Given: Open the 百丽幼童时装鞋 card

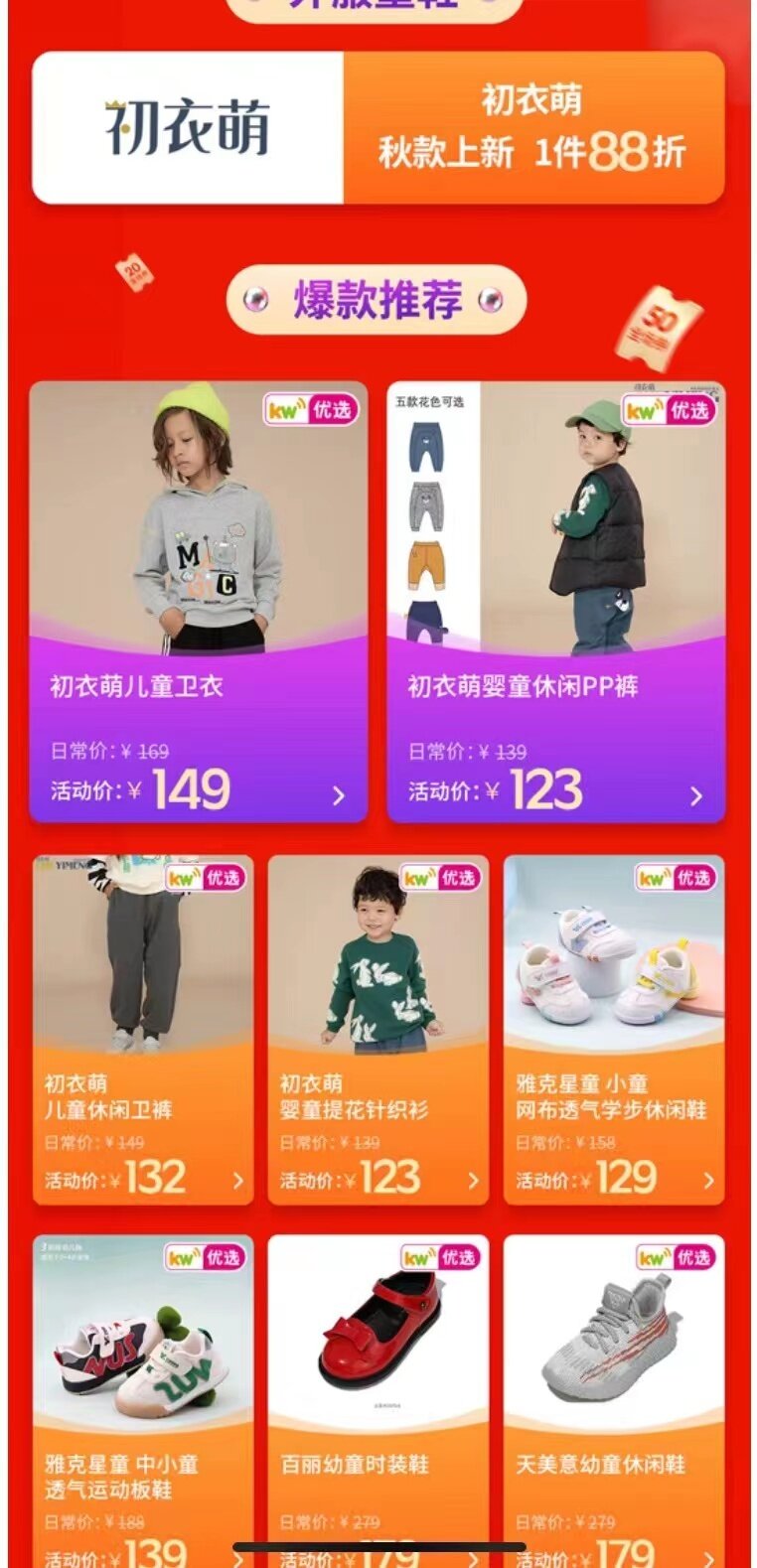Looking at the screenshot, I should pyautogui.click(x=378, y=1400).
